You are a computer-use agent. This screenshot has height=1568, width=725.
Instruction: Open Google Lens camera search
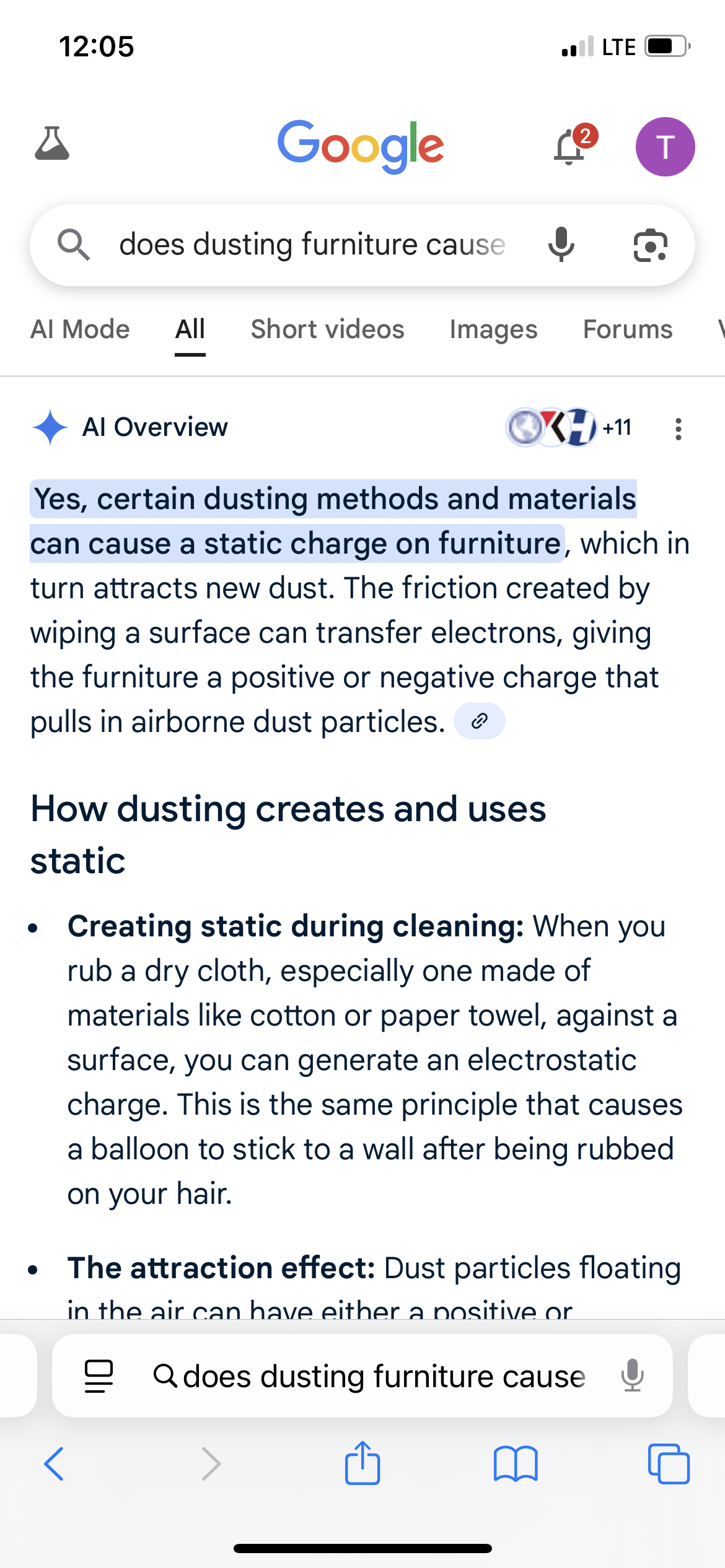[650, 245]
